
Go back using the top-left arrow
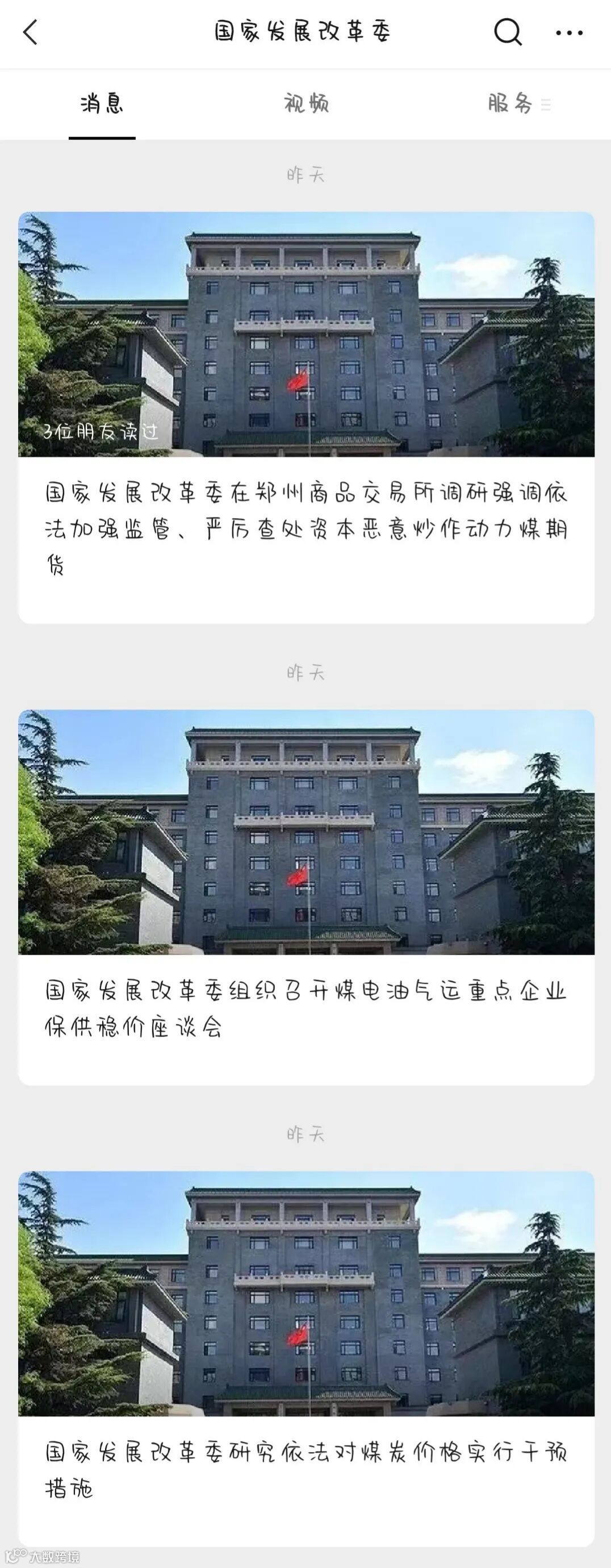click(31, 32)
